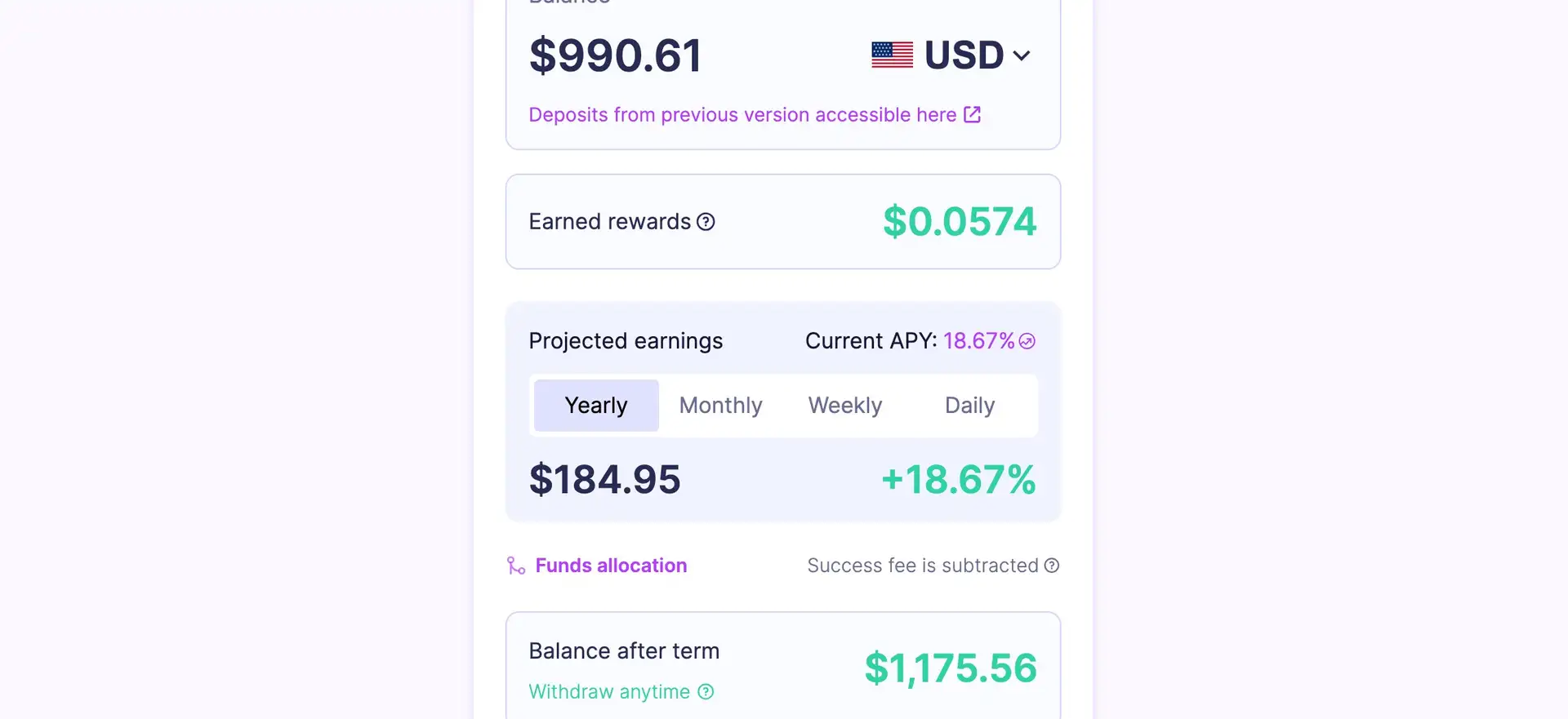
Task: Show Success fee help info
Action: click(1052, 566)
